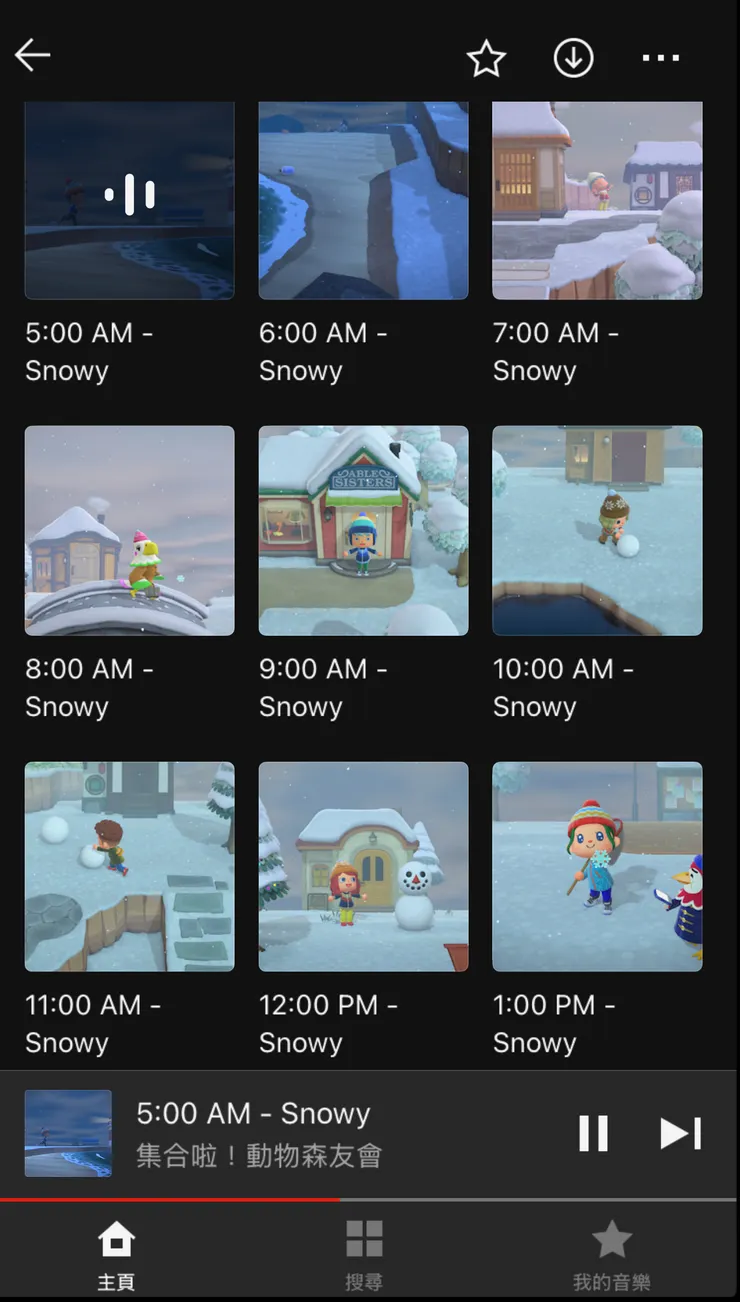
Task: Skip to the next track
Action: click(681, 1134)
